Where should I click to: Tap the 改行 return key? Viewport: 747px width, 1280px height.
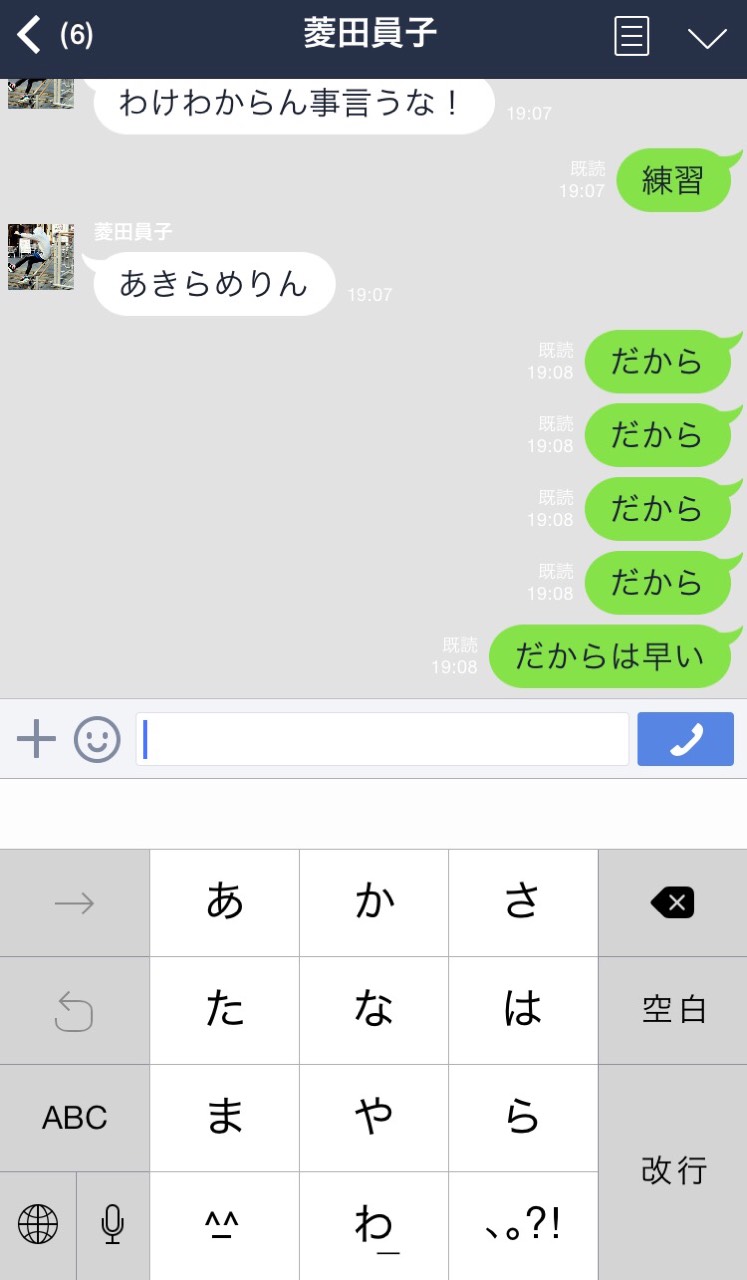tap(672, 1171)
